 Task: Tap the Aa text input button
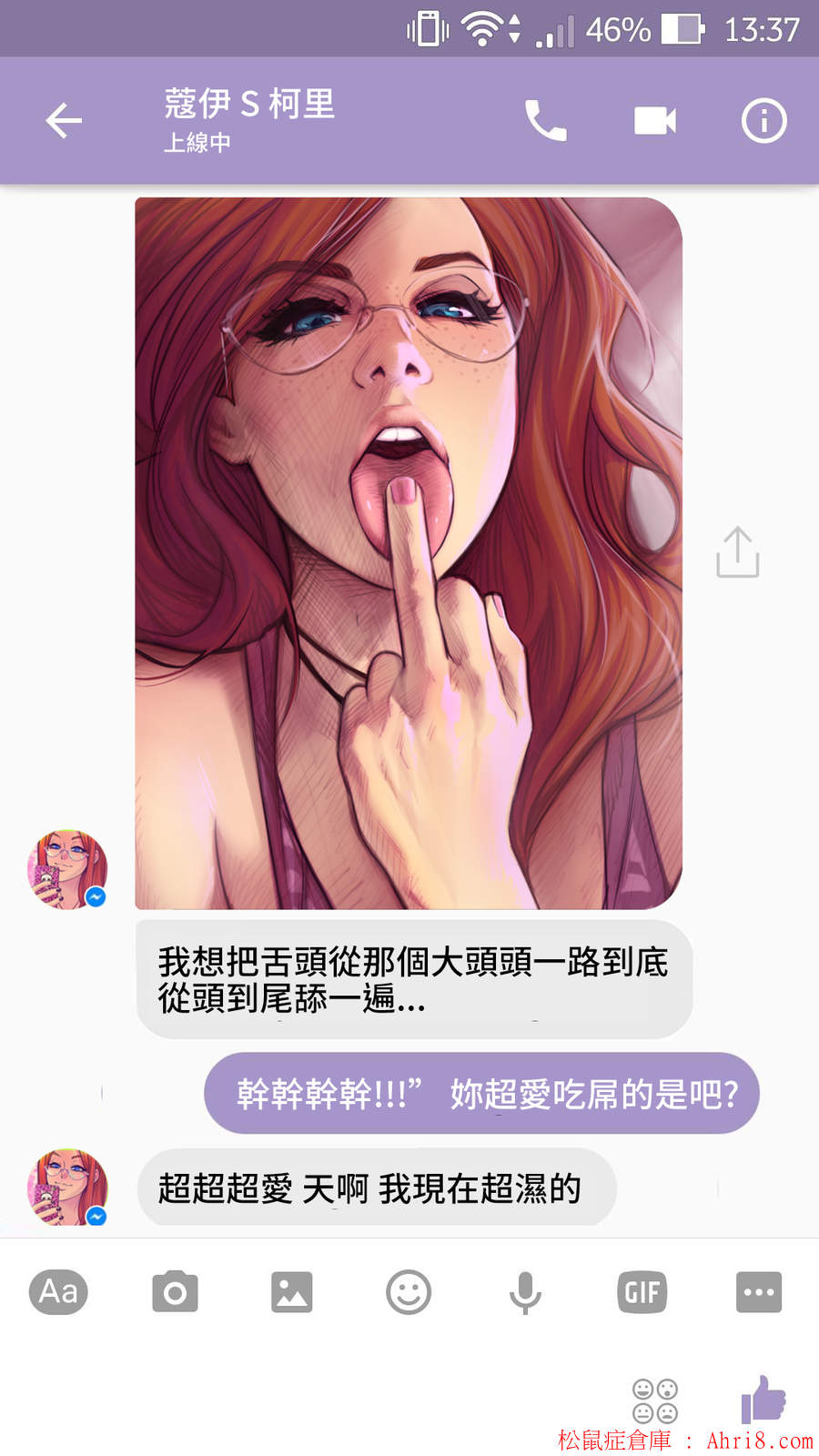point(58,1291)
